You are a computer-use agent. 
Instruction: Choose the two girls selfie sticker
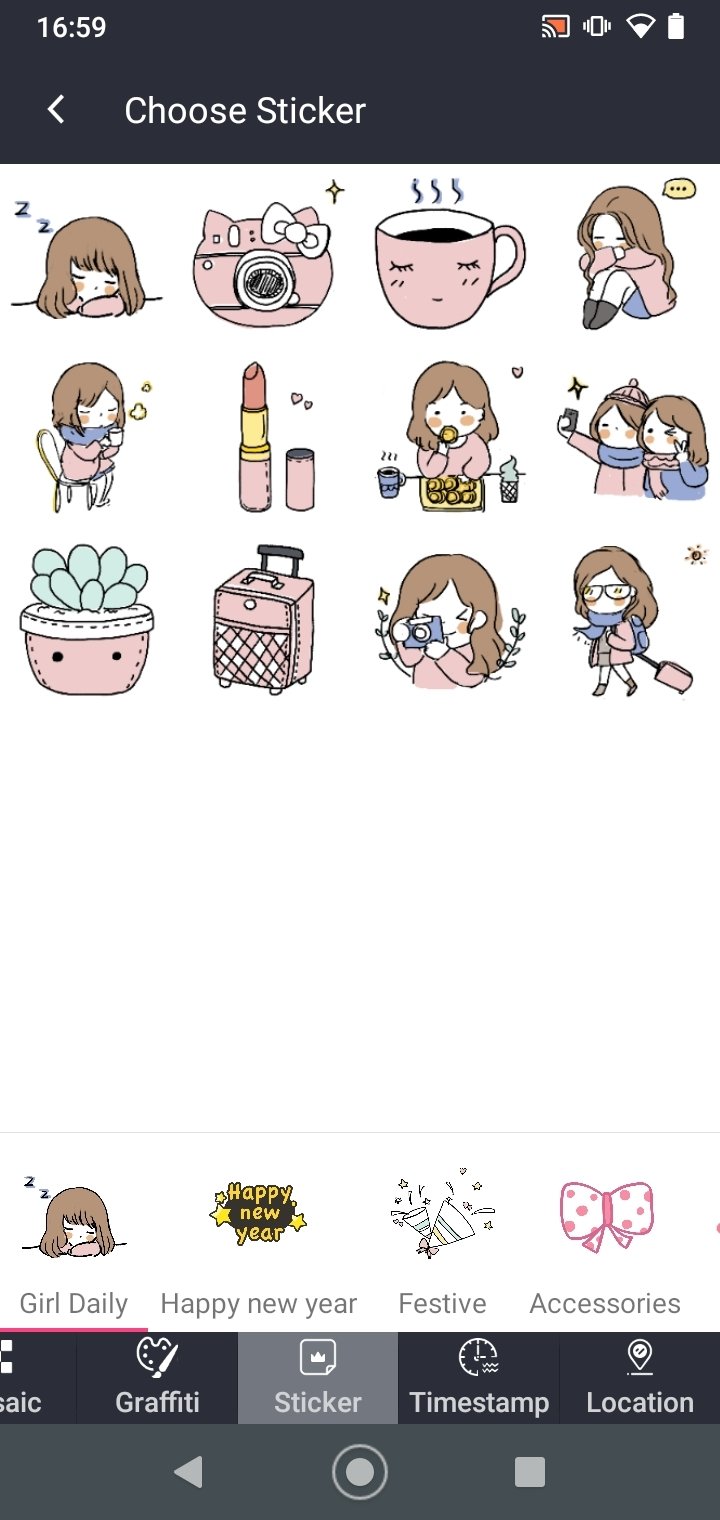[x=630, y=438]
